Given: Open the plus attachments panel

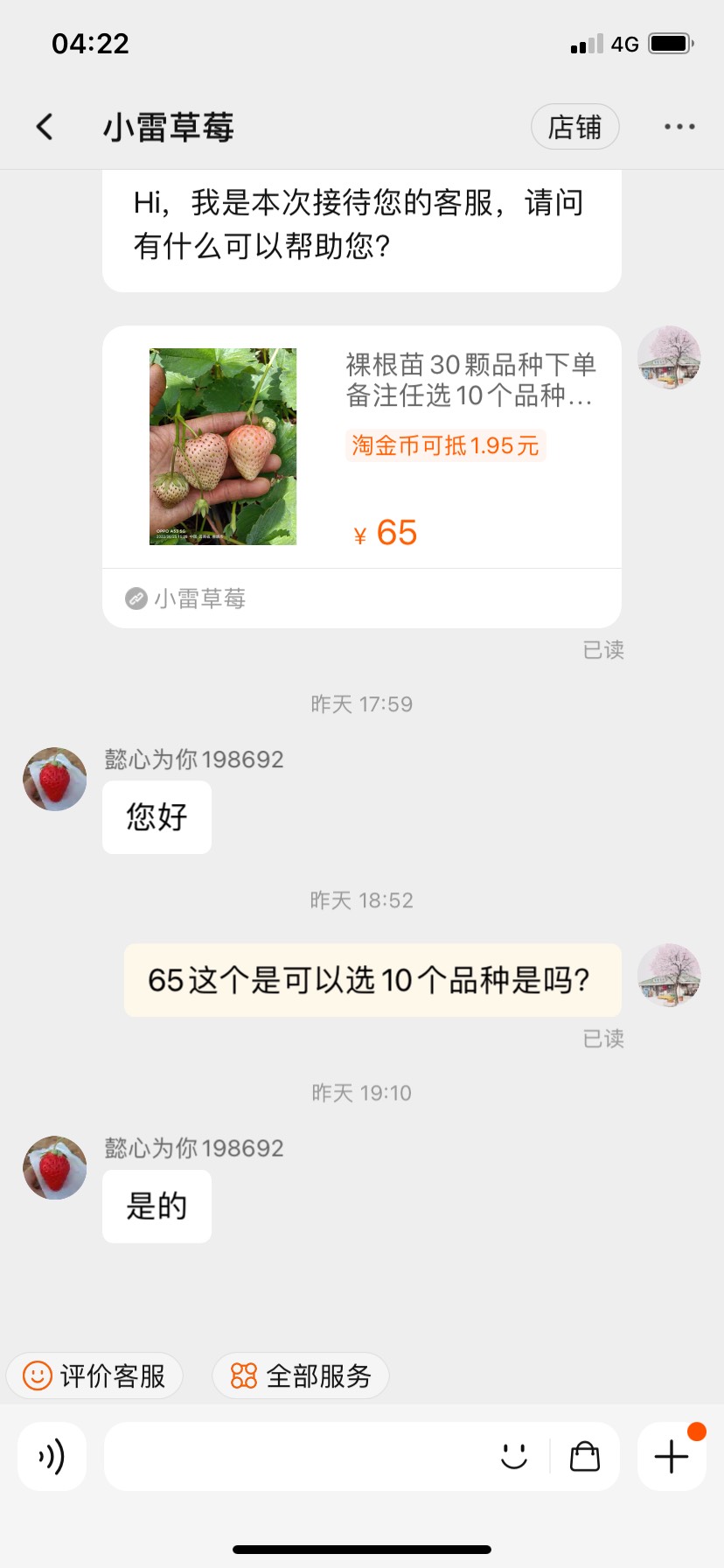Looking at the screenshot, I should (672, 1457).
